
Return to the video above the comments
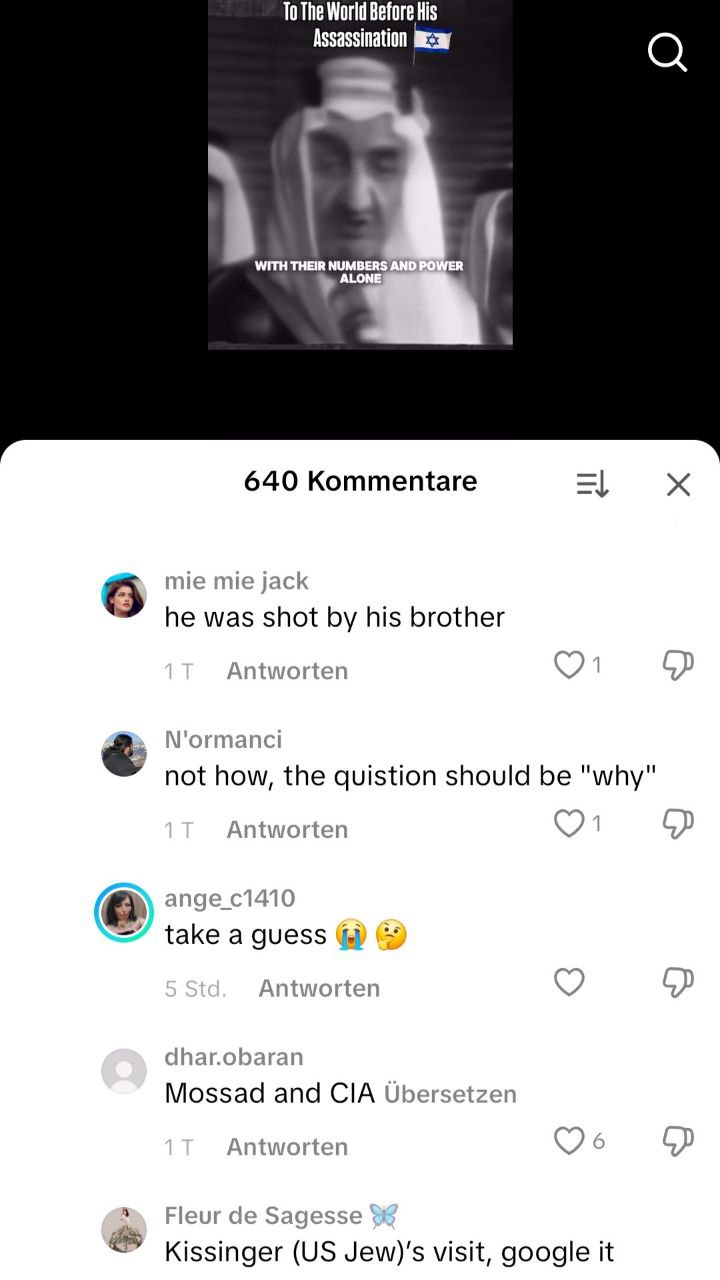pyautogui.click(x=360, y=200)
